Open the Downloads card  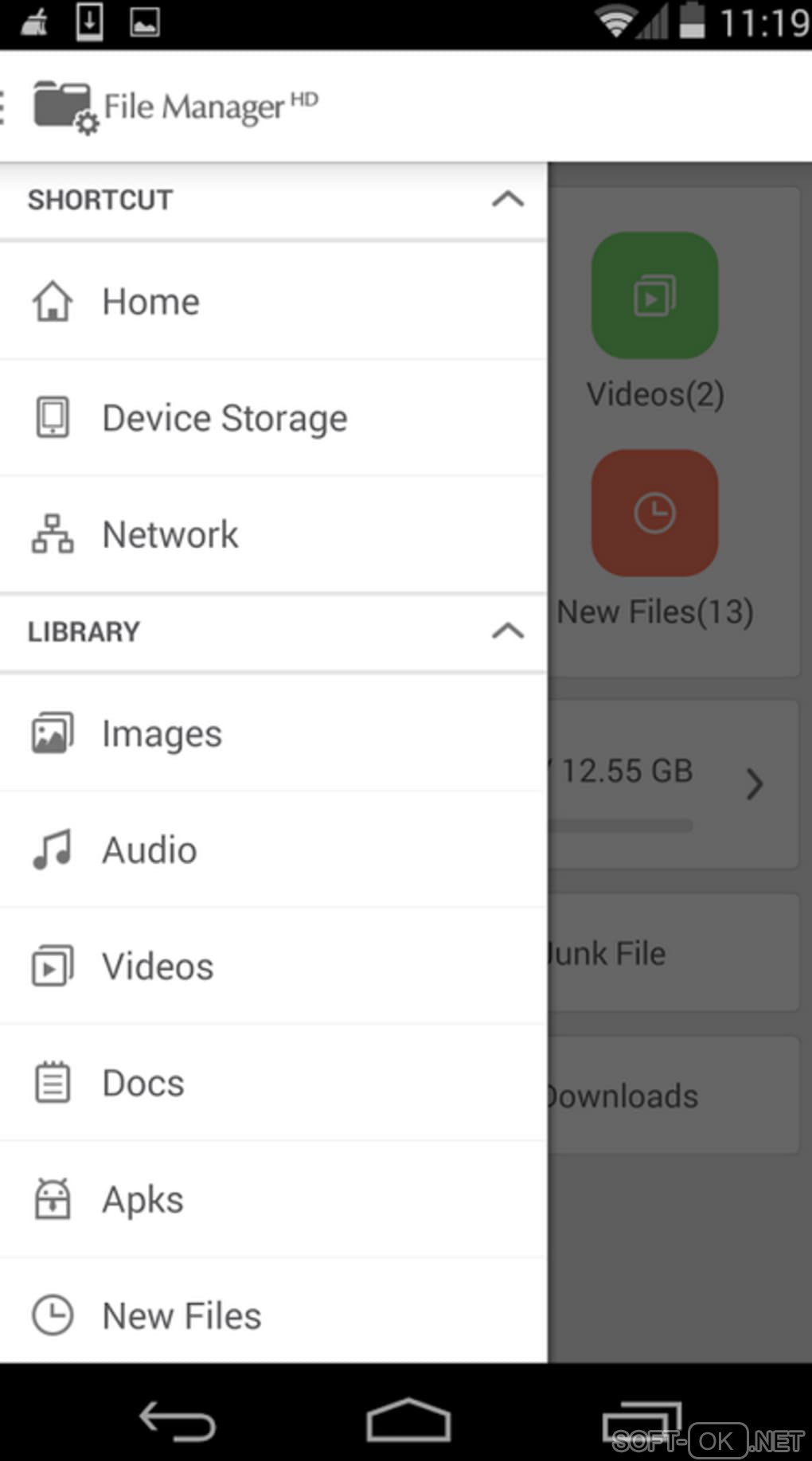(673, 1096)
